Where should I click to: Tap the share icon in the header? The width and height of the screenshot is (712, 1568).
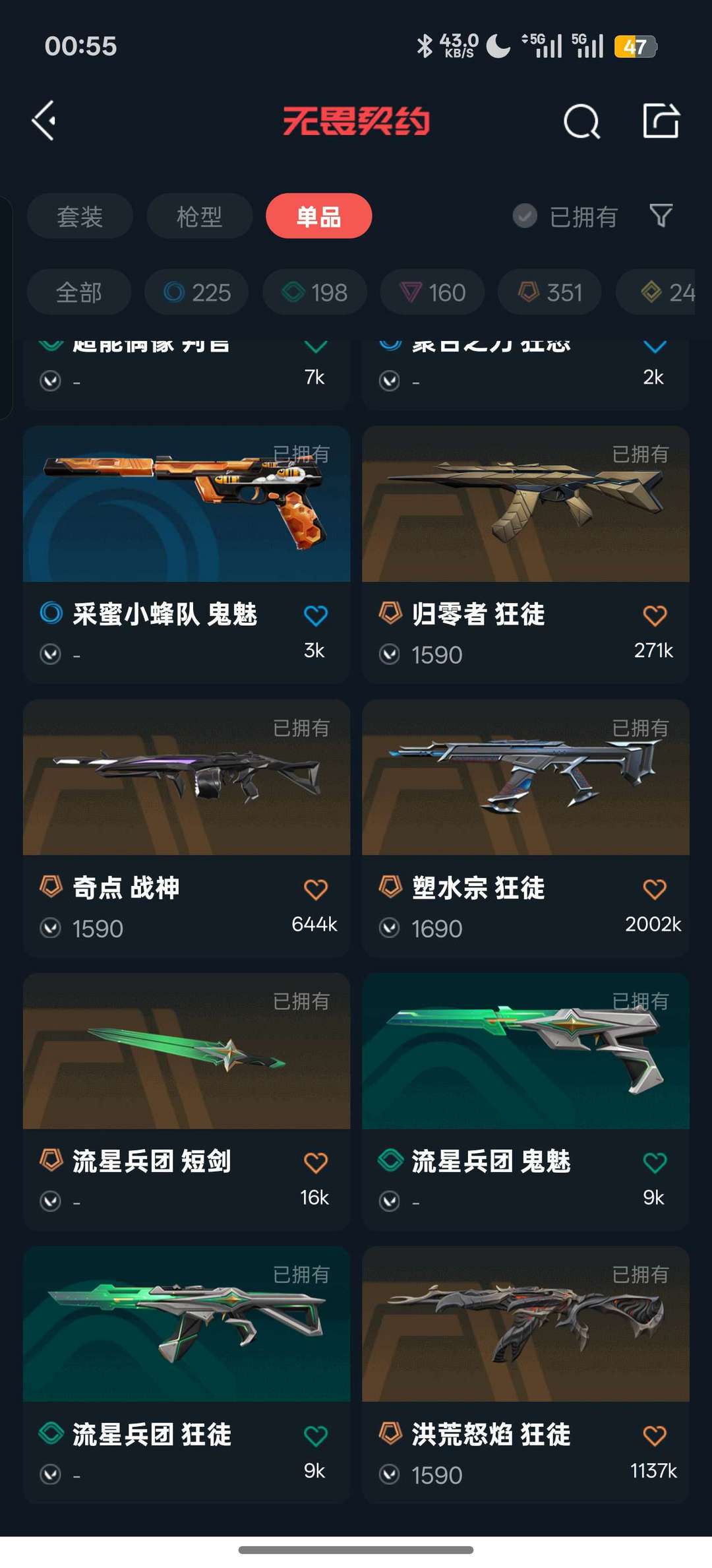[x=661, y=121]
